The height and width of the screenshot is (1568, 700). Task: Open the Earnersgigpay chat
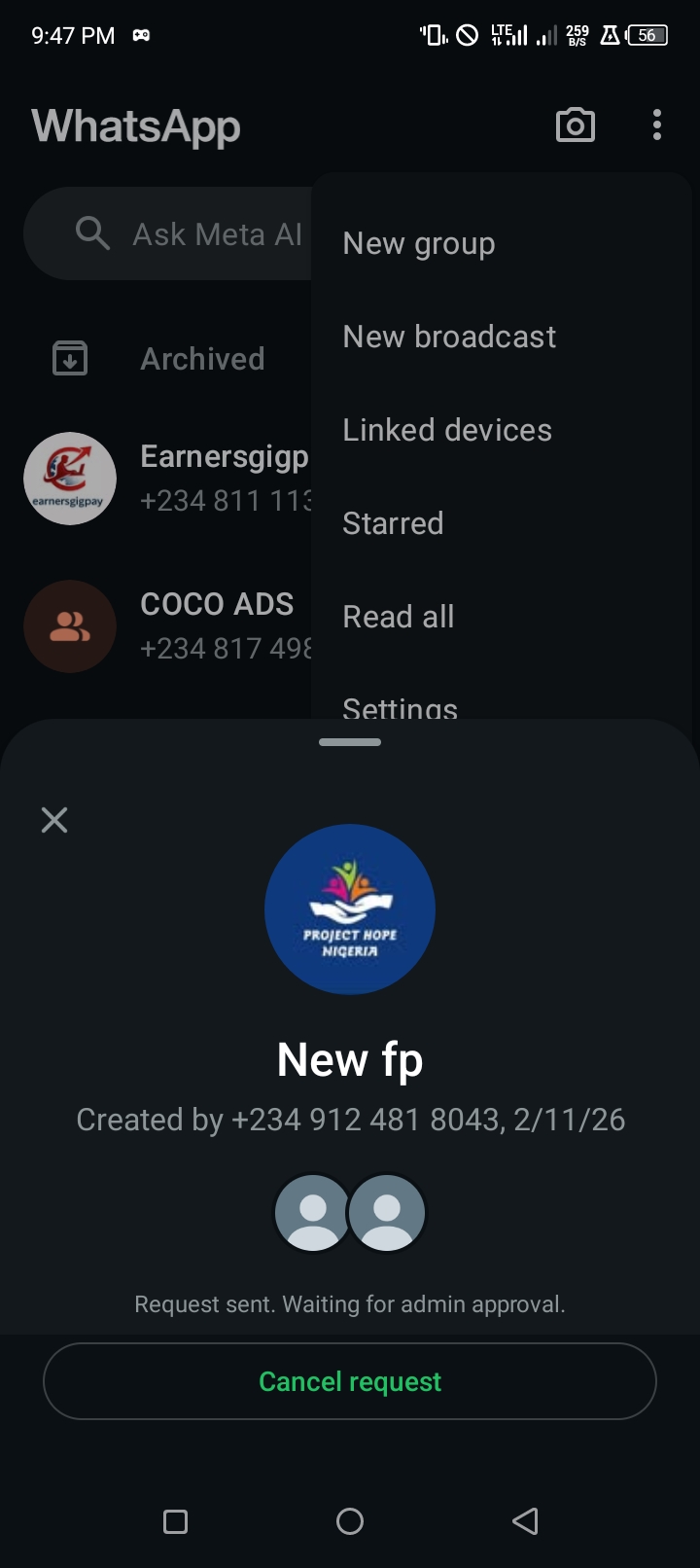tap(165, 479)
